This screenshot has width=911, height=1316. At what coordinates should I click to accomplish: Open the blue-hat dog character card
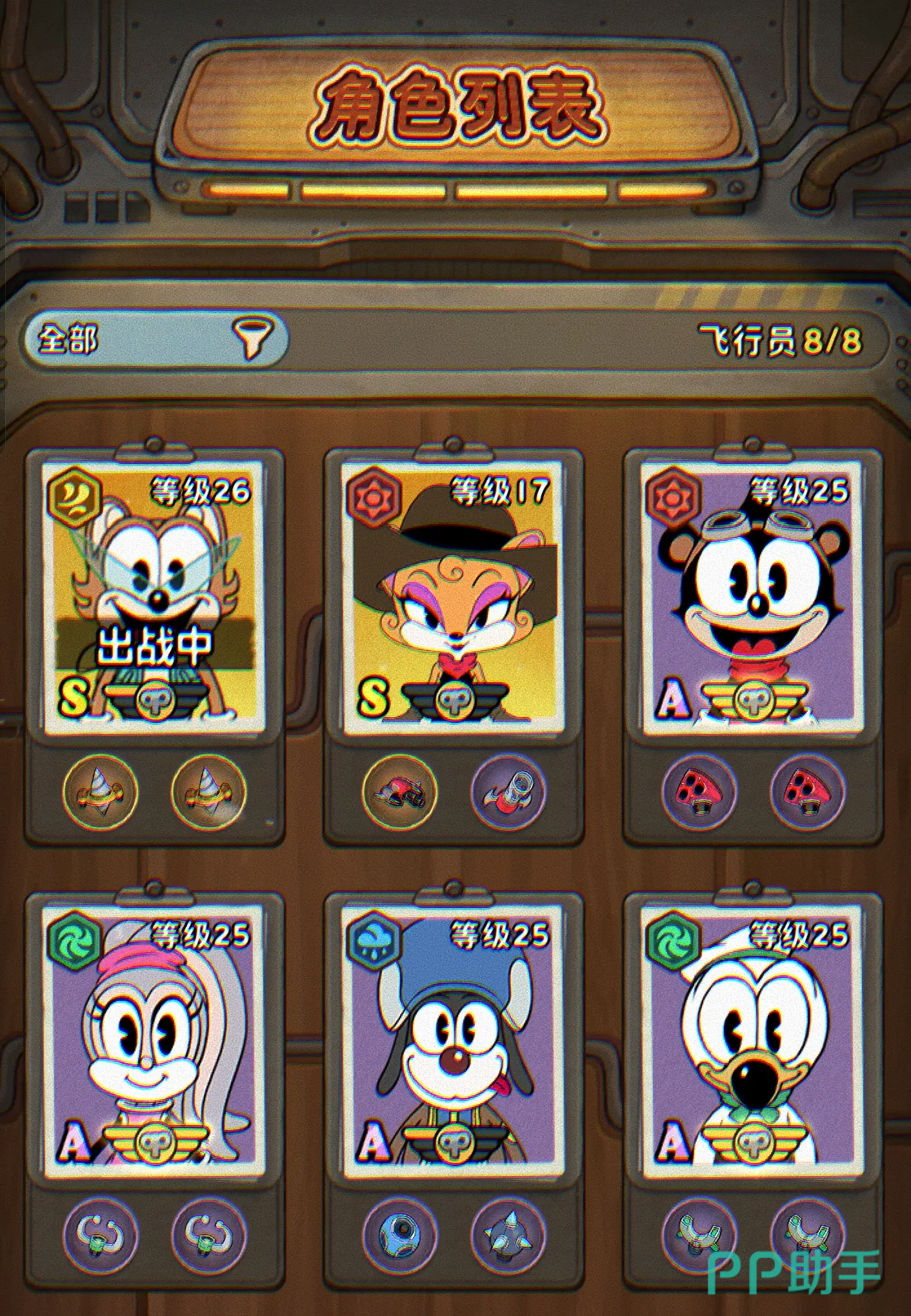454,1040
